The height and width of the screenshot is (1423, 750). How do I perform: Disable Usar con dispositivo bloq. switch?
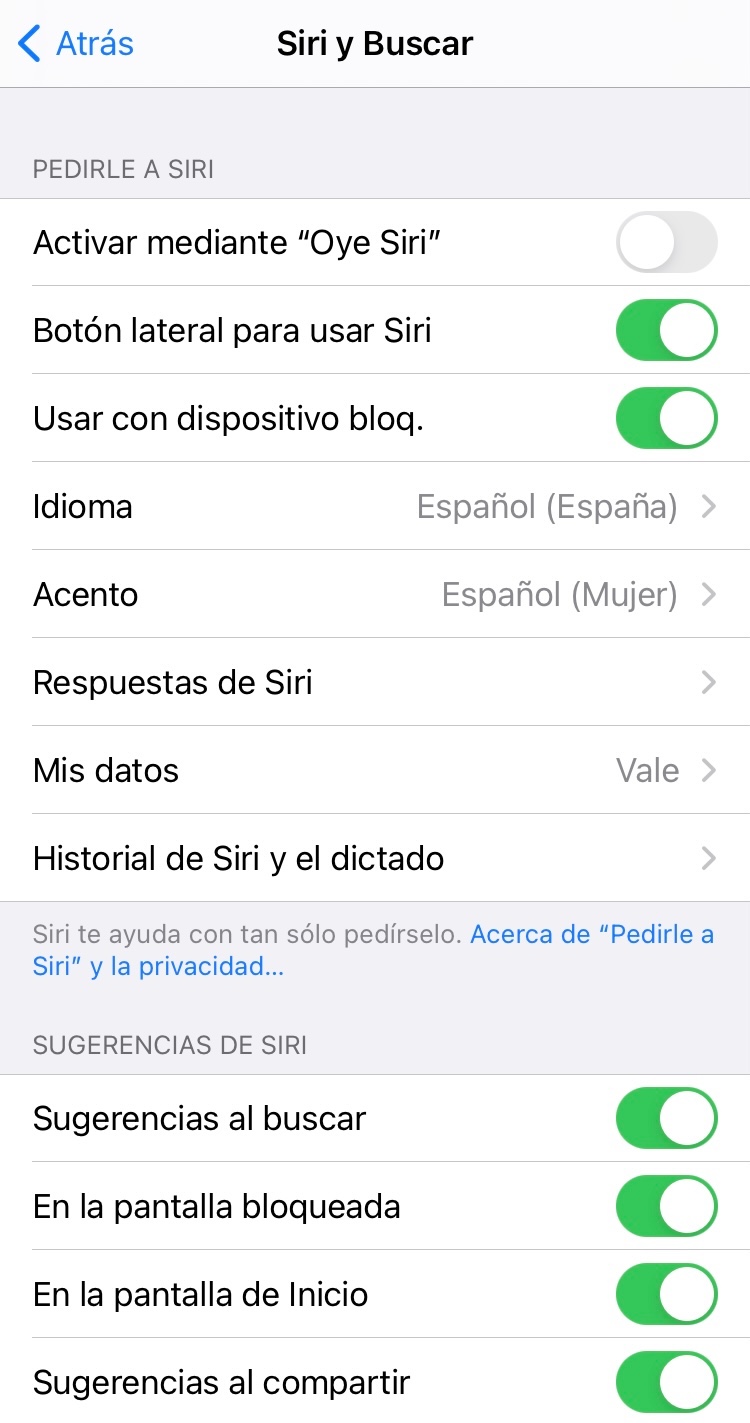(x=667, y=418)
